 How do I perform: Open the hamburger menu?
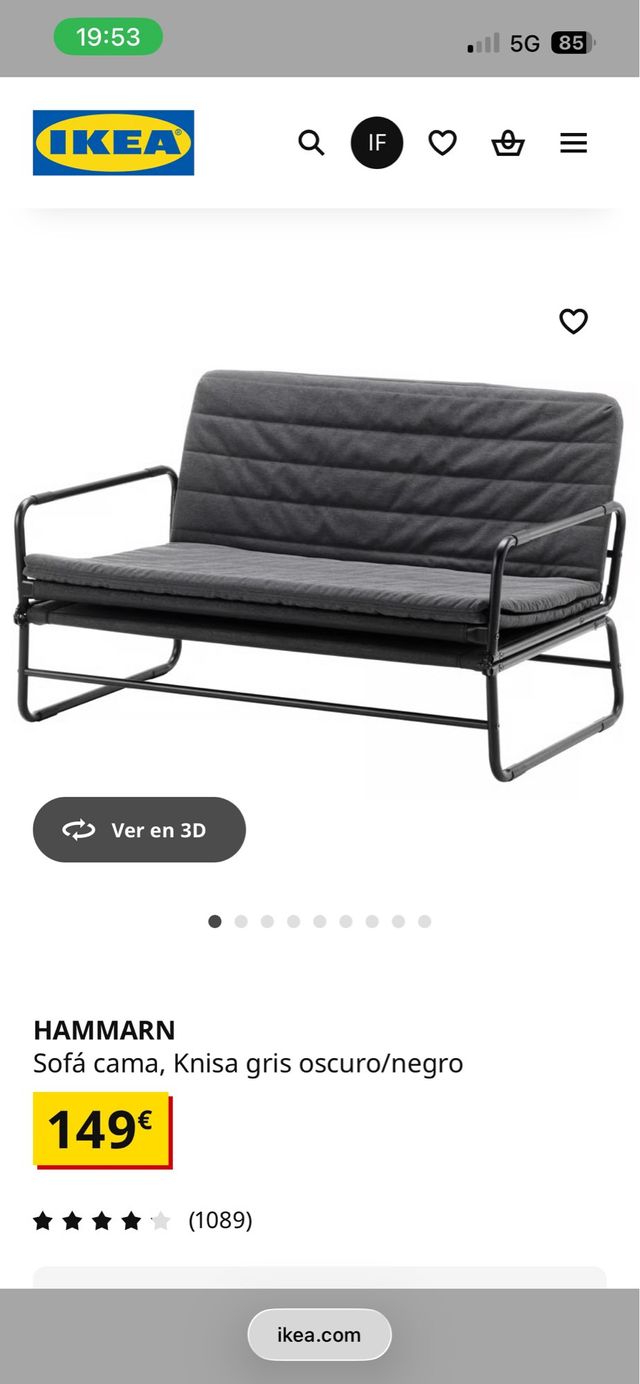click(x=573, y=143)
